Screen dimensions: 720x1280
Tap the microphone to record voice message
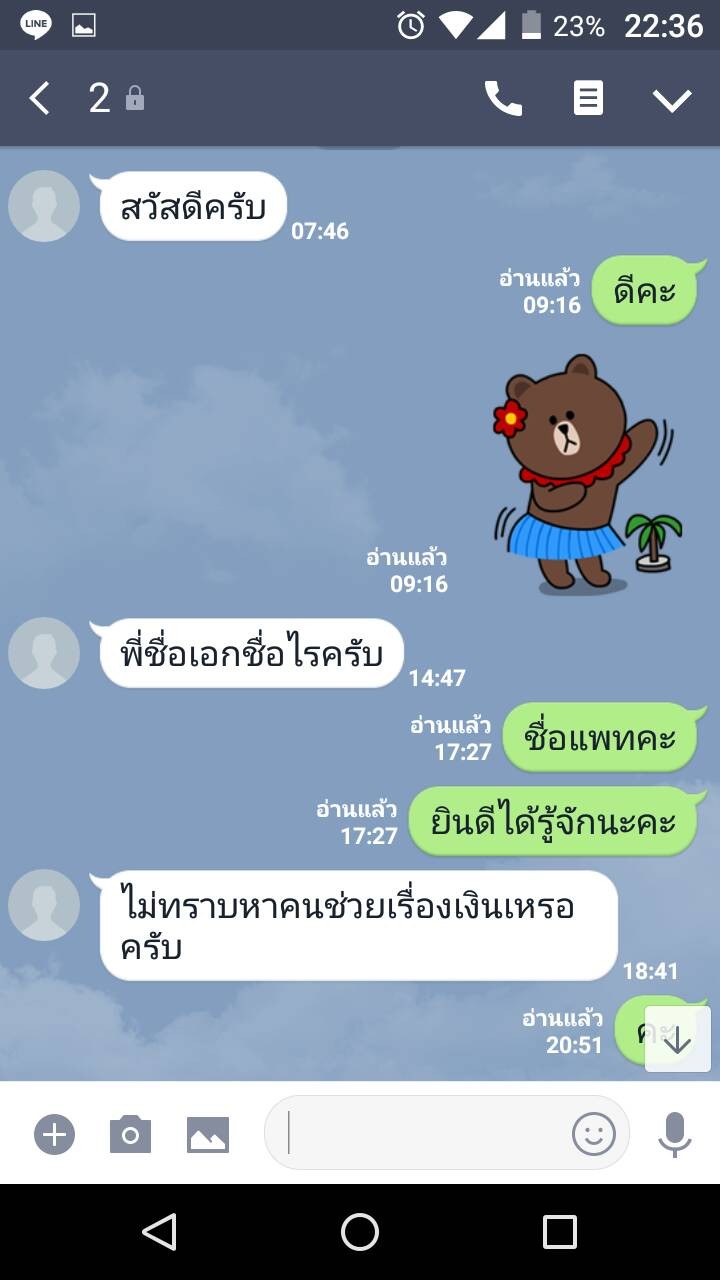click(675, 1135)
